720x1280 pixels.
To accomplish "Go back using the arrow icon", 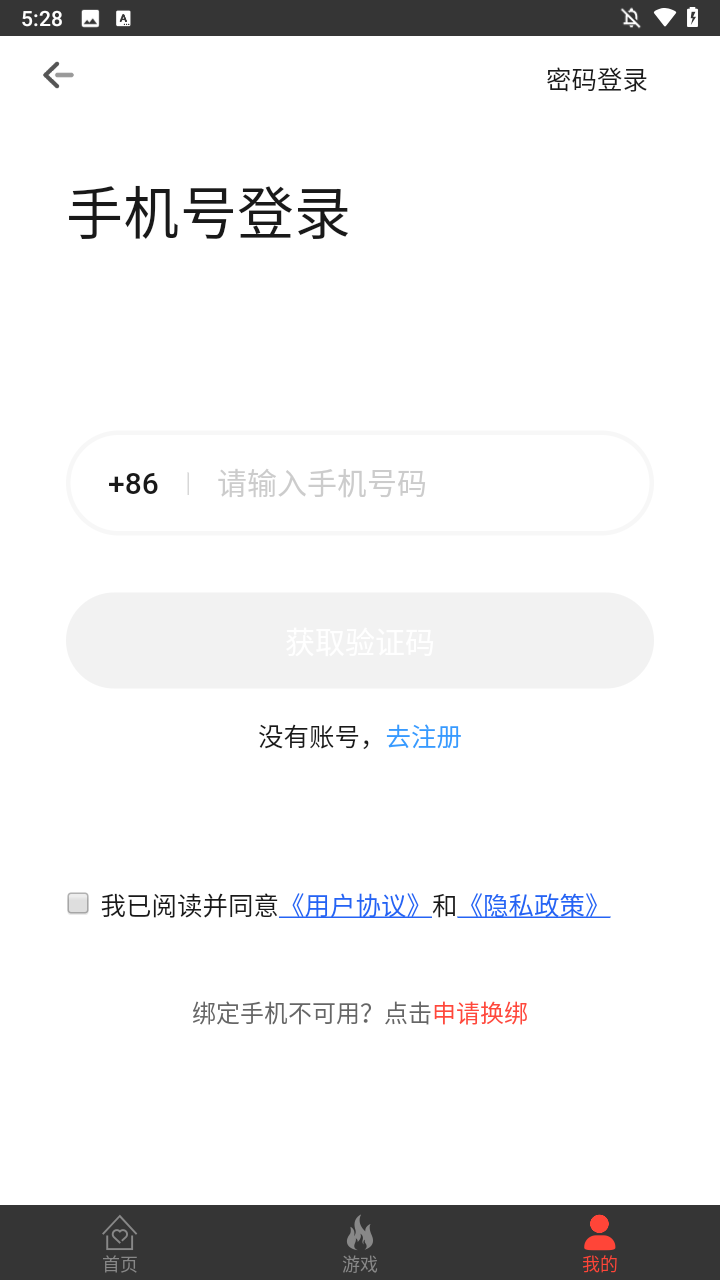I will click(x=58, y=75).
